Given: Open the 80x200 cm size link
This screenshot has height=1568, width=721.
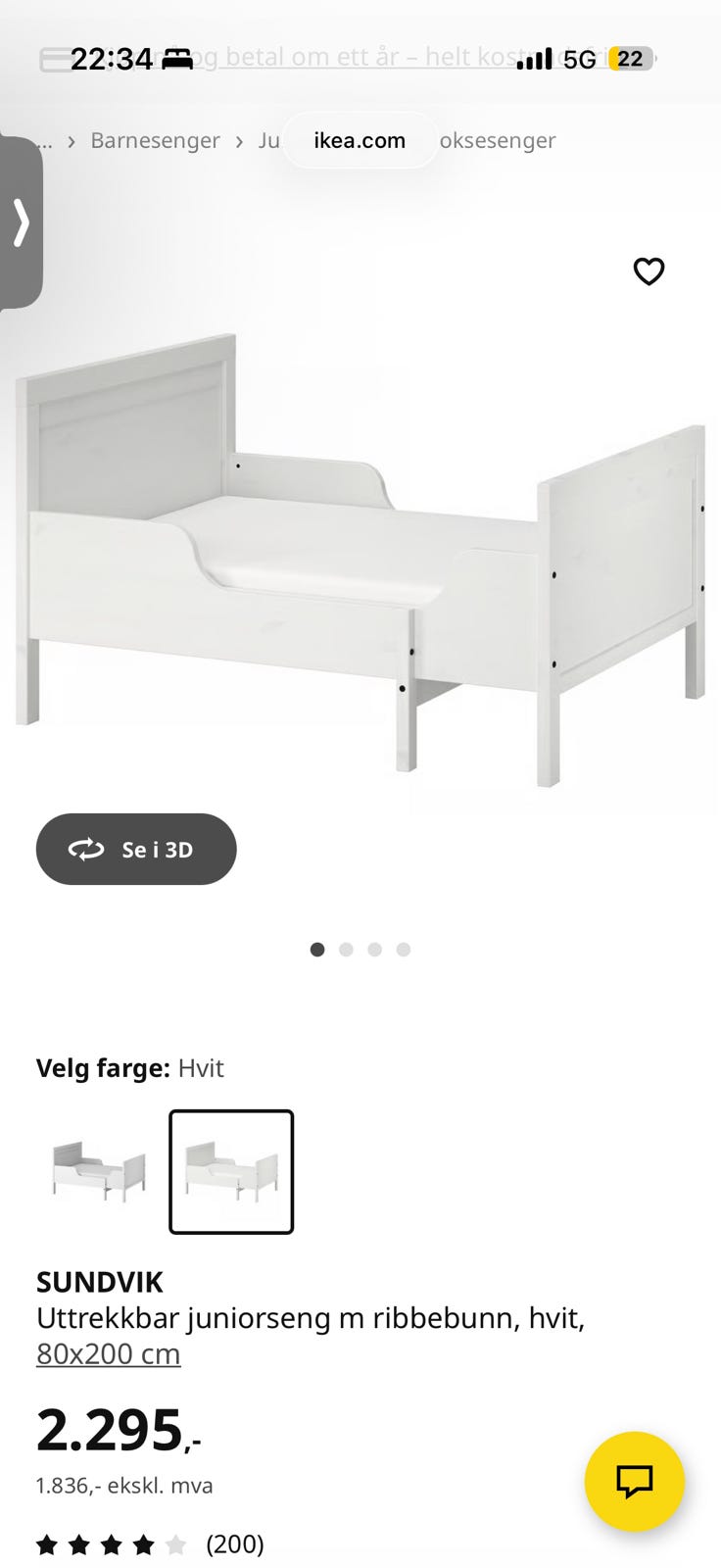Looking at the screenshot, I should 108,1353.
